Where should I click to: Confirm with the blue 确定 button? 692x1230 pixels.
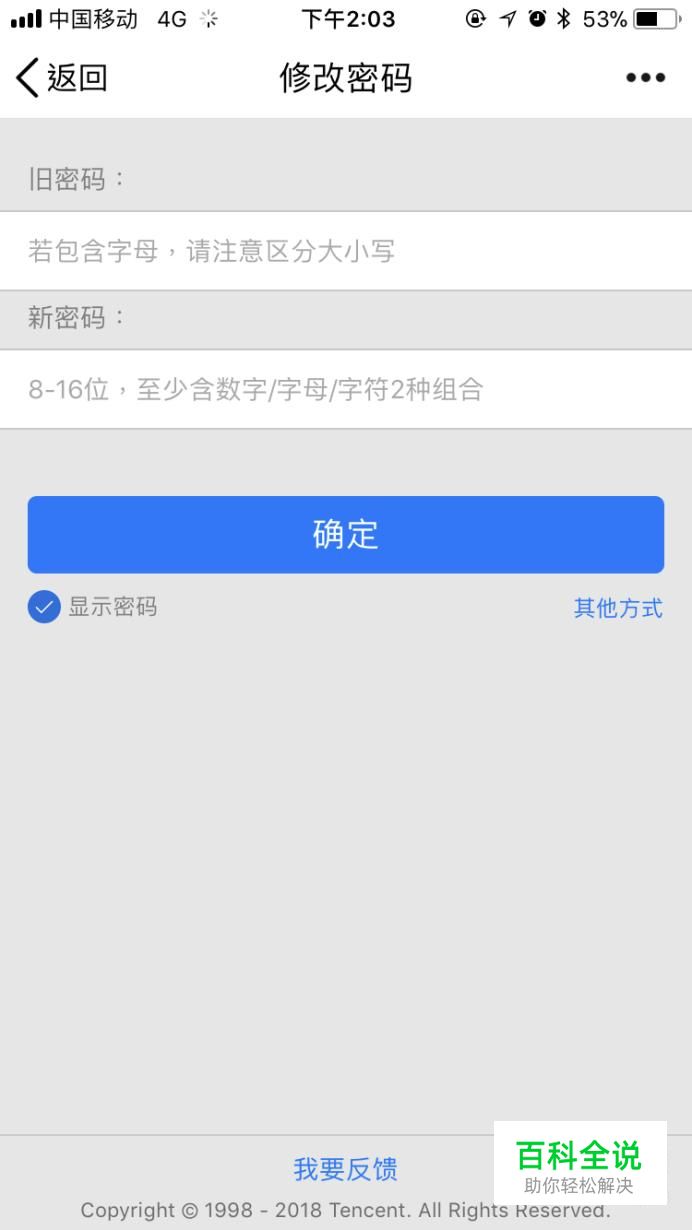(x=346, y=535)
